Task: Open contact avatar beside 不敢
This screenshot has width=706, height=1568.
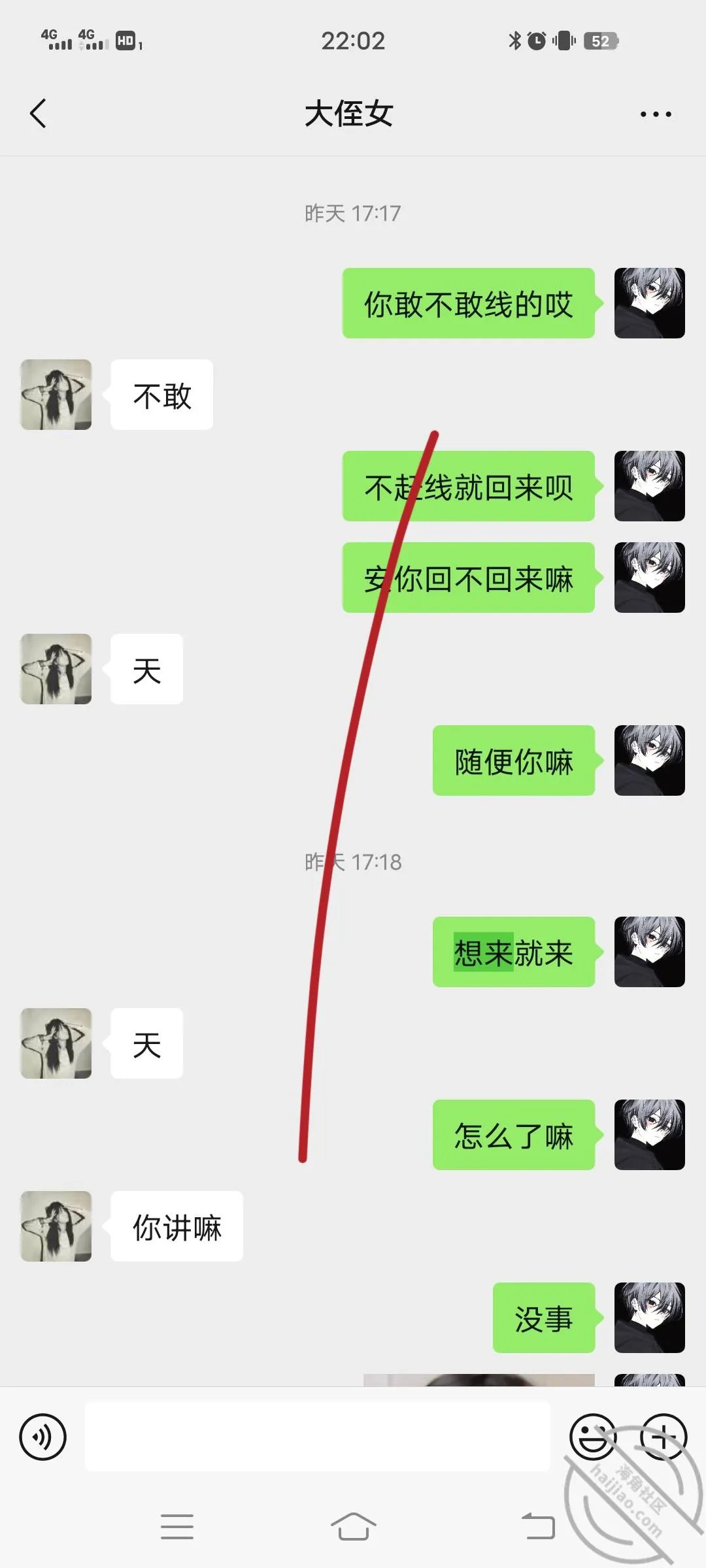Action: 56,395
